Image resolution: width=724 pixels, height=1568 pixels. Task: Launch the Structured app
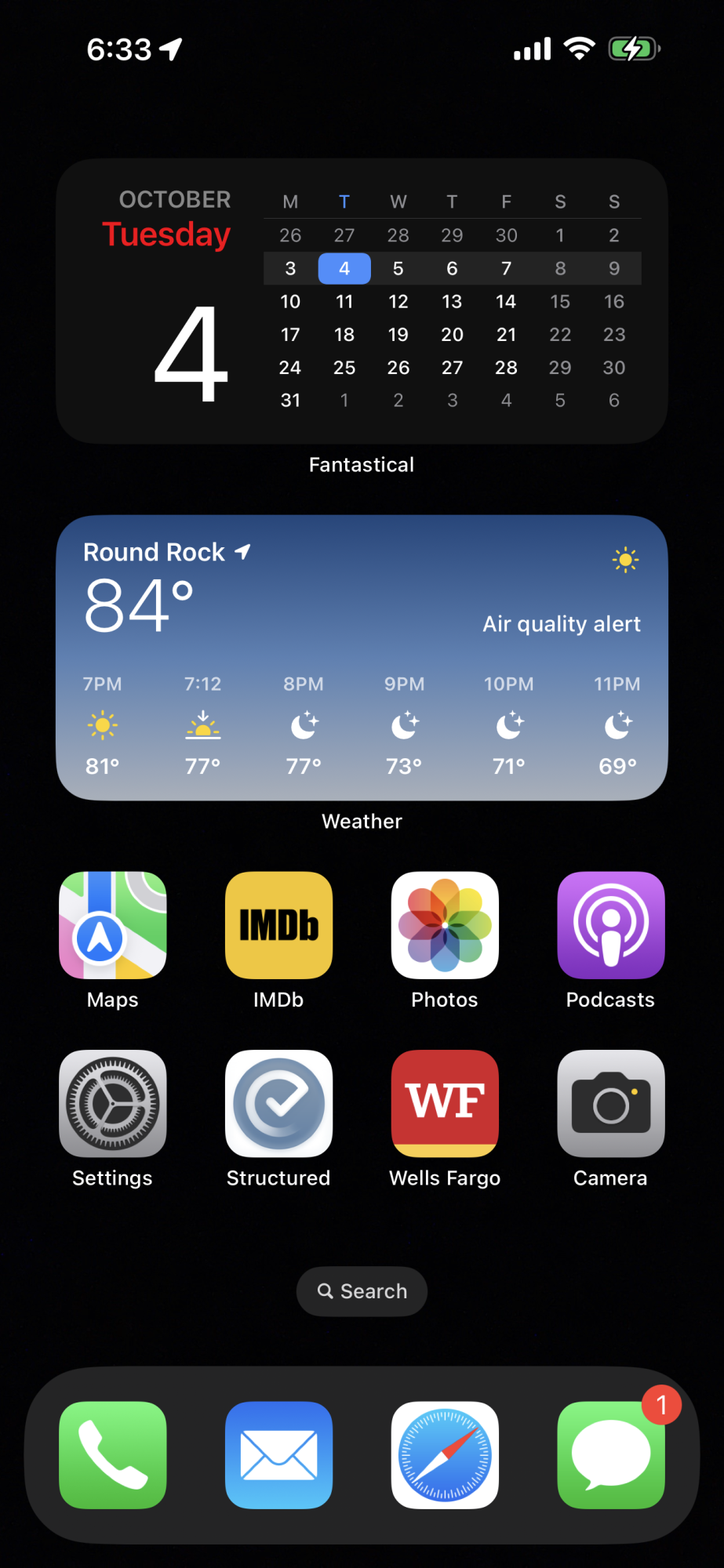tap(278, 1103)
